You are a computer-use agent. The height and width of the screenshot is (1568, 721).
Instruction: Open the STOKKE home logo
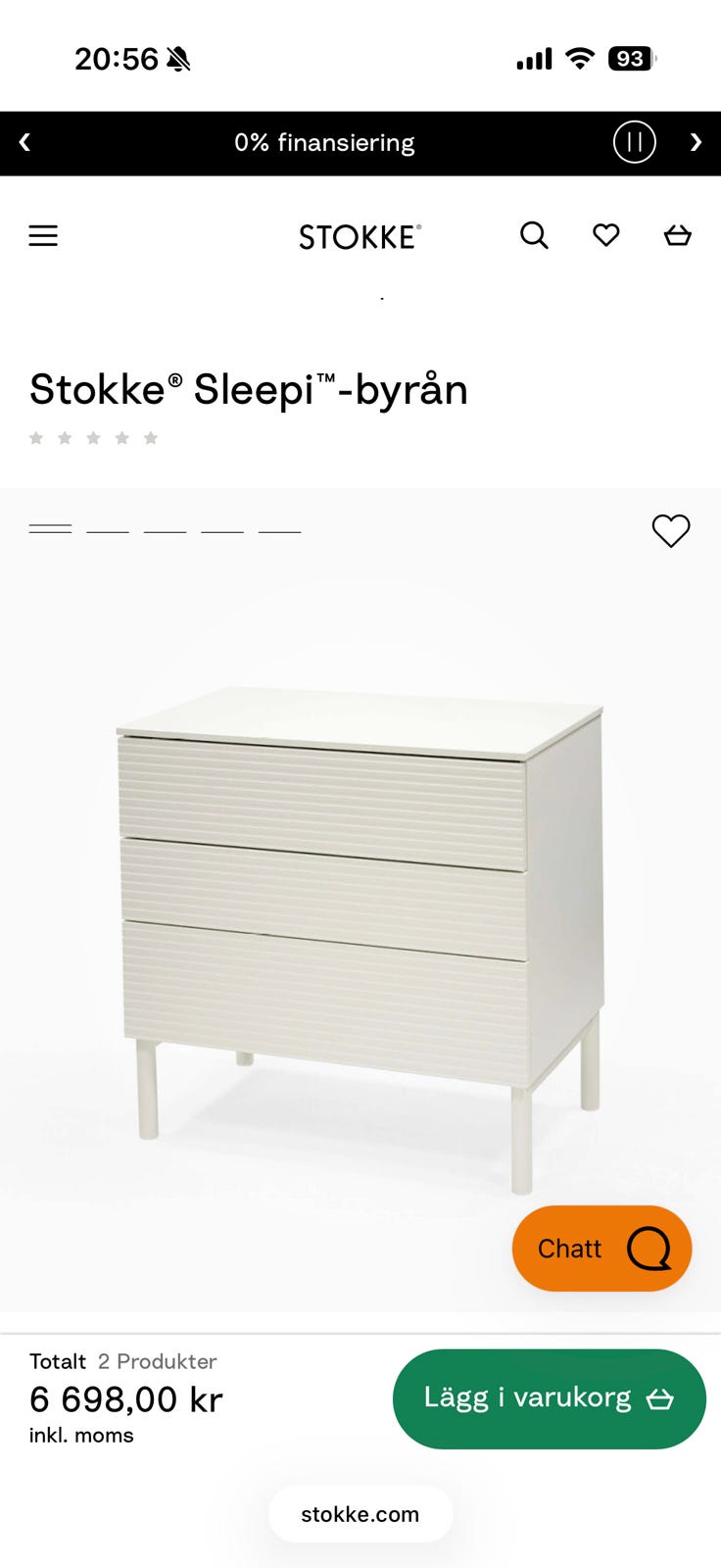[x=360, y=237]
